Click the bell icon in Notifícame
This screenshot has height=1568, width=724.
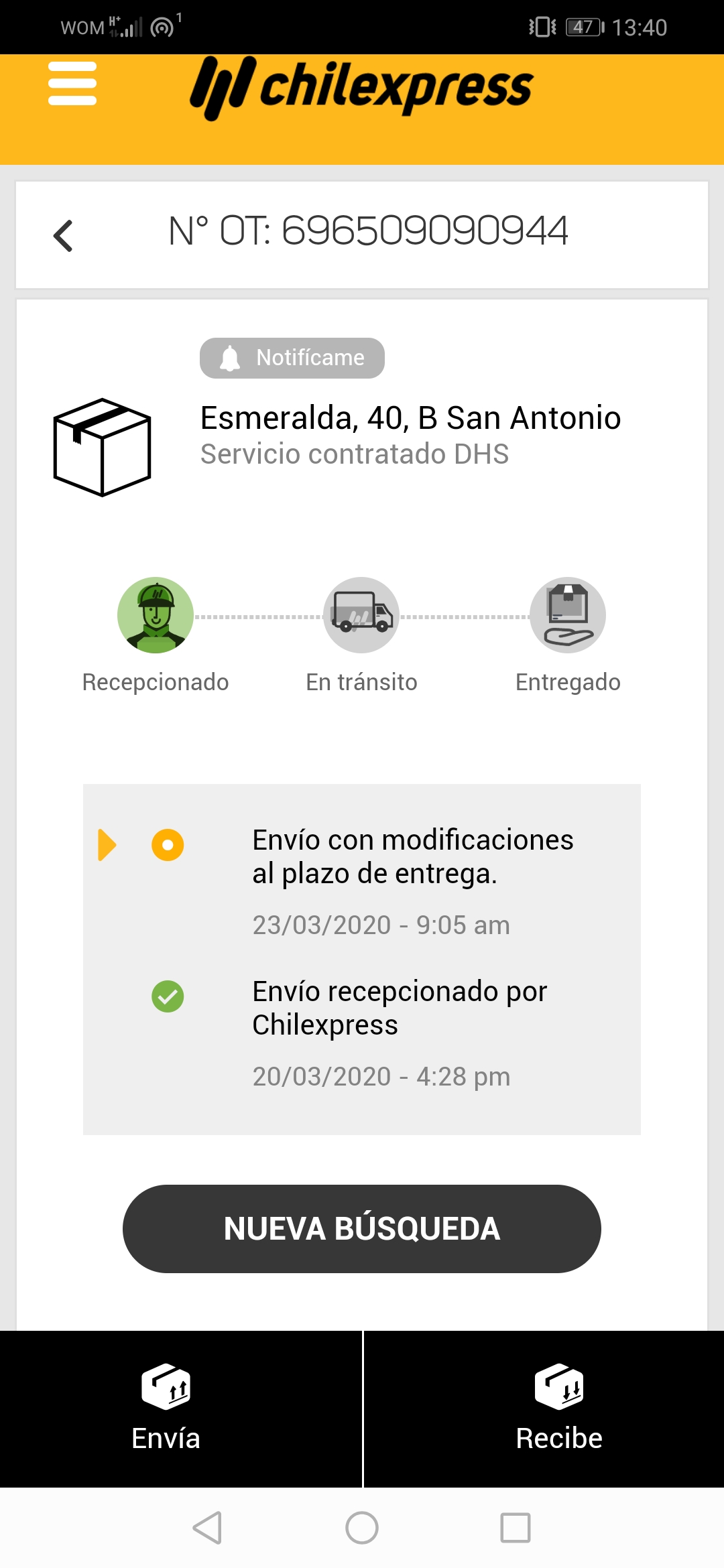[x=229, y=357]
